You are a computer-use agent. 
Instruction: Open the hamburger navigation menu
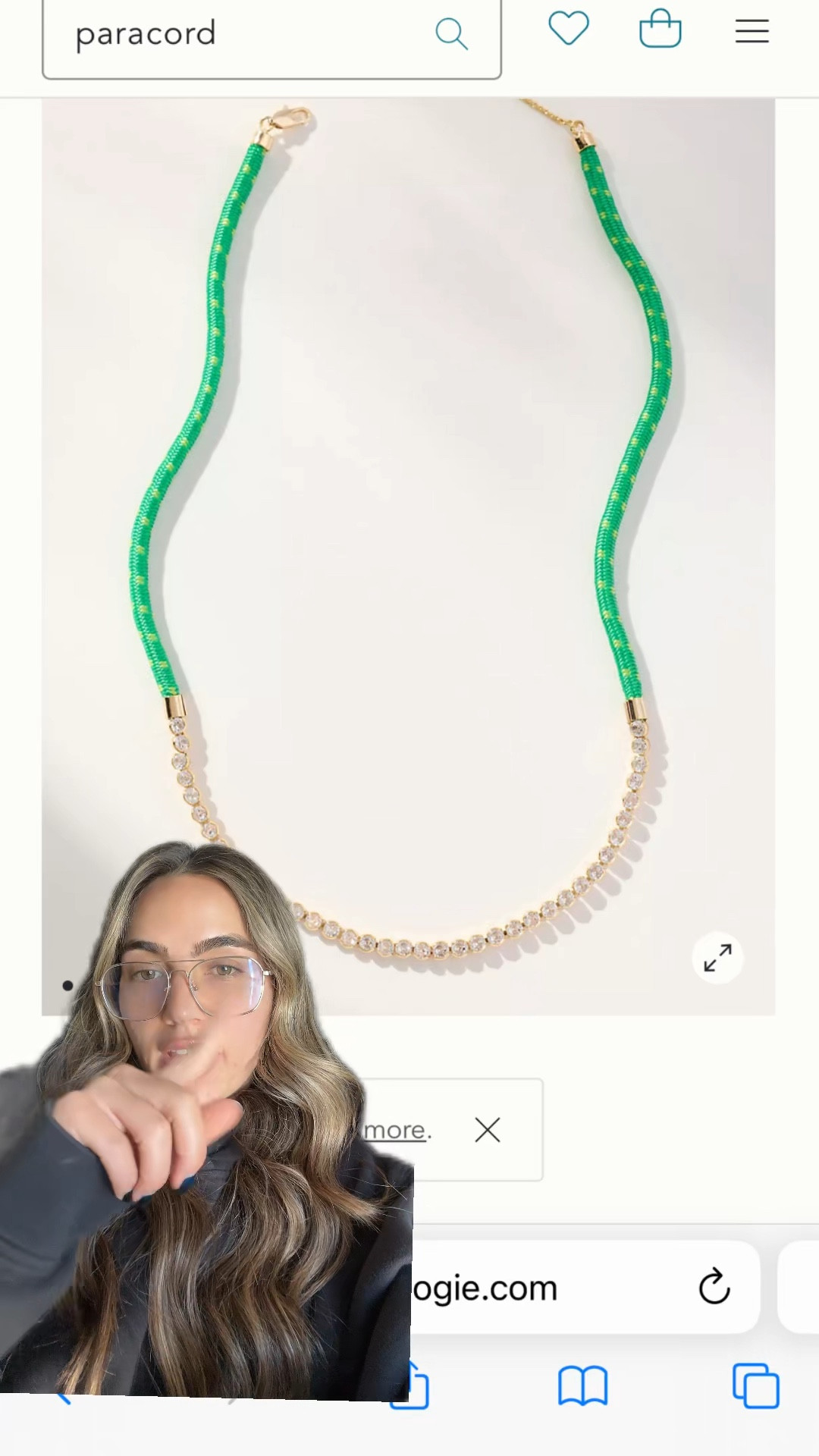click(752, 30)
